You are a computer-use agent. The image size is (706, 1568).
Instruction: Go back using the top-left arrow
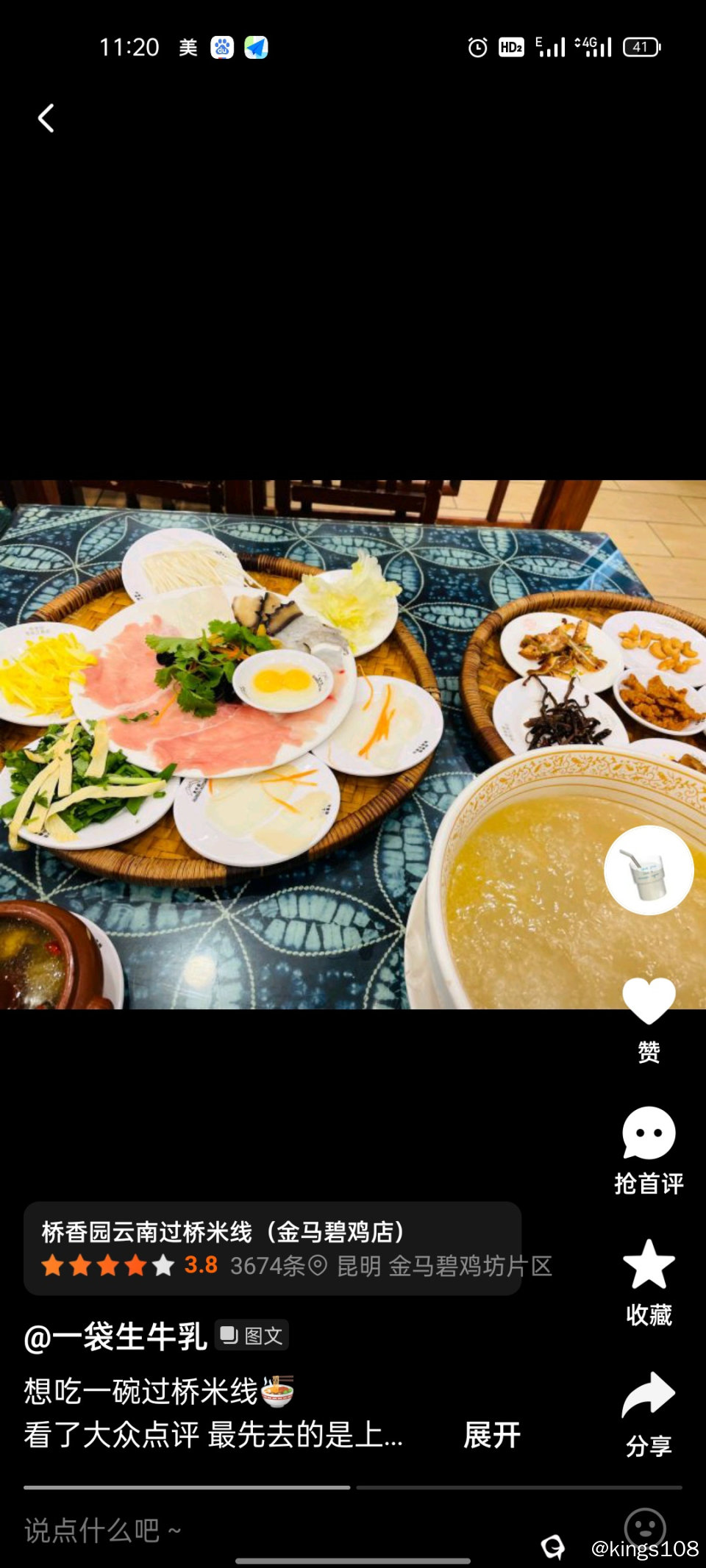pyautogui.click(x=46, y=118)
